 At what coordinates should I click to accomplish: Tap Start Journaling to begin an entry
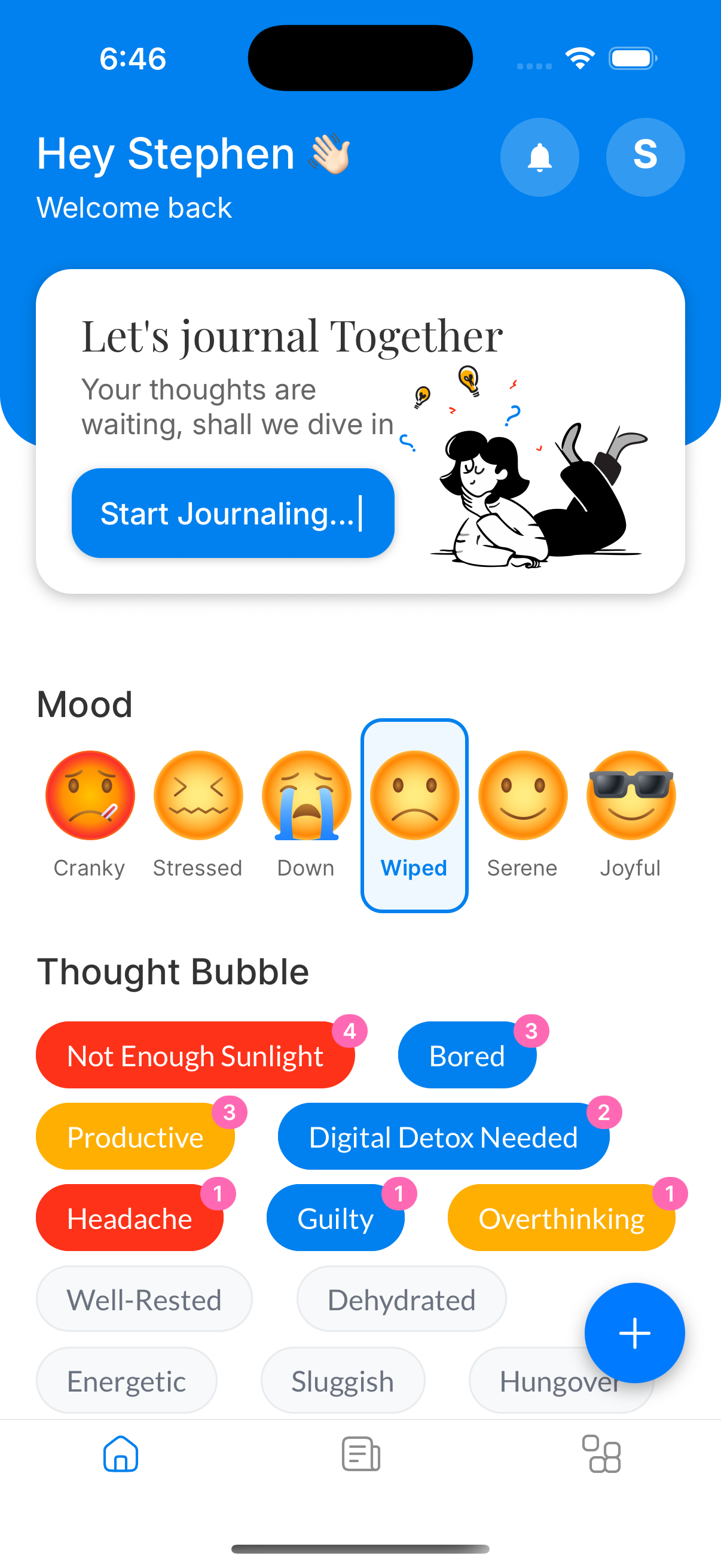pos(233,512)
